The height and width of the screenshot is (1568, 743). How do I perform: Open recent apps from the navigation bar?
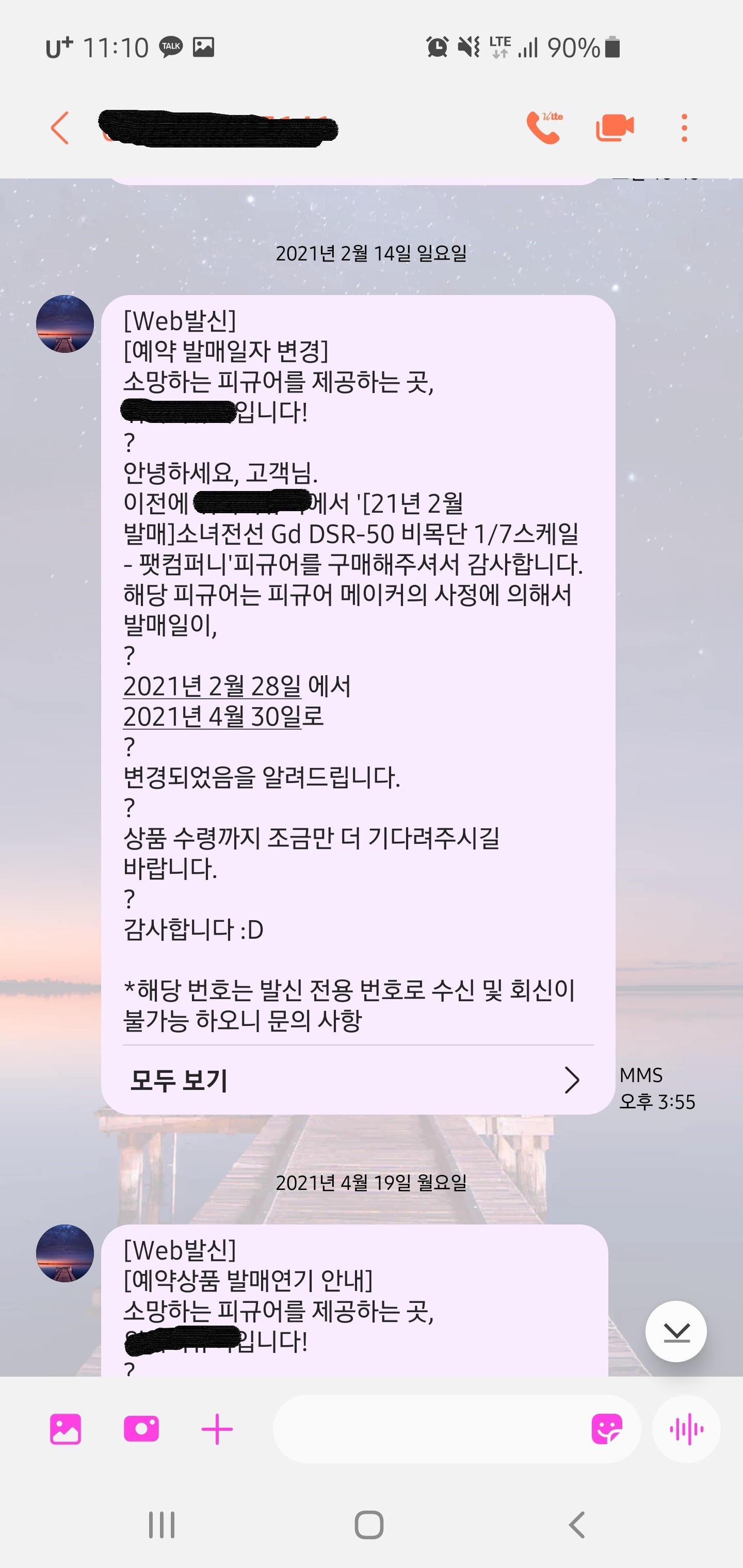[162, 1525]
